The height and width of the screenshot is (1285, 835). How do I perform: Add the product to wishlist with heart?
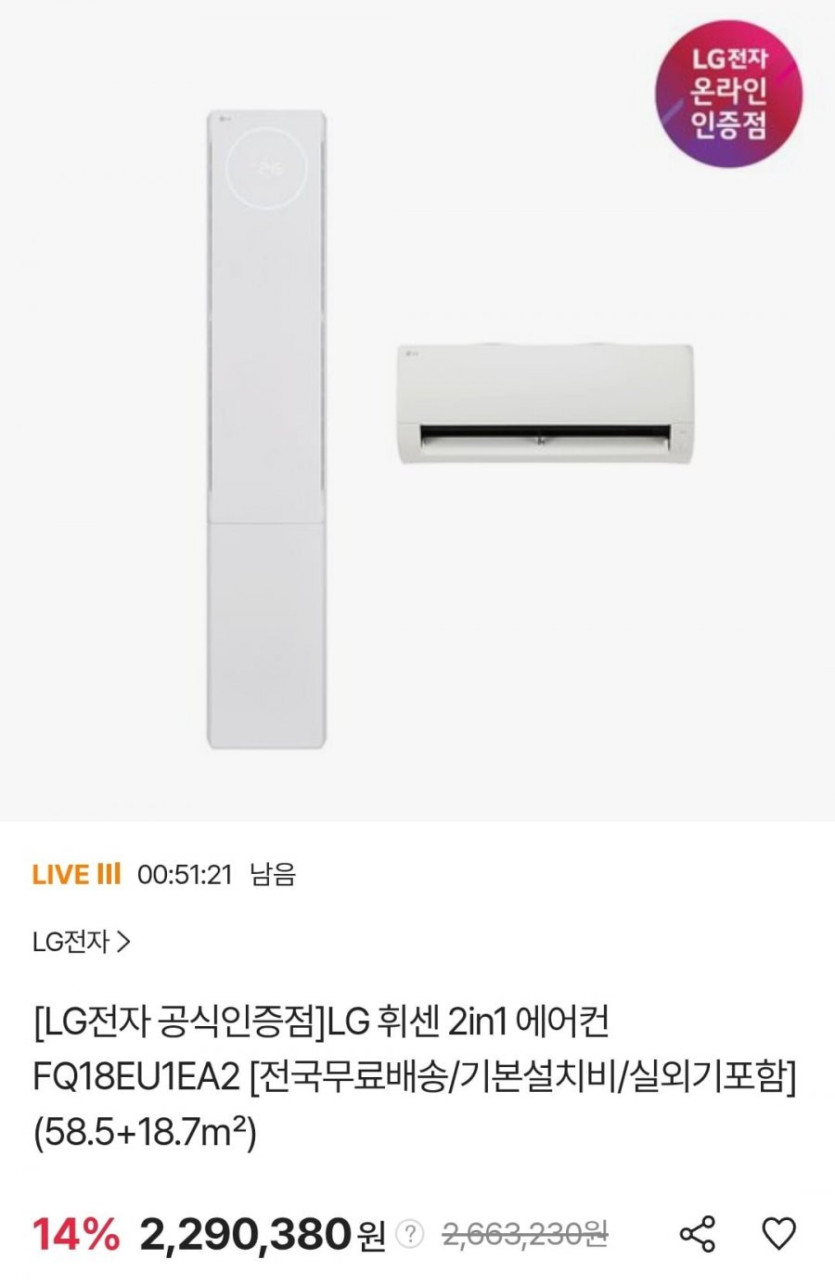pyautogui.click(x=779, y=1233)
